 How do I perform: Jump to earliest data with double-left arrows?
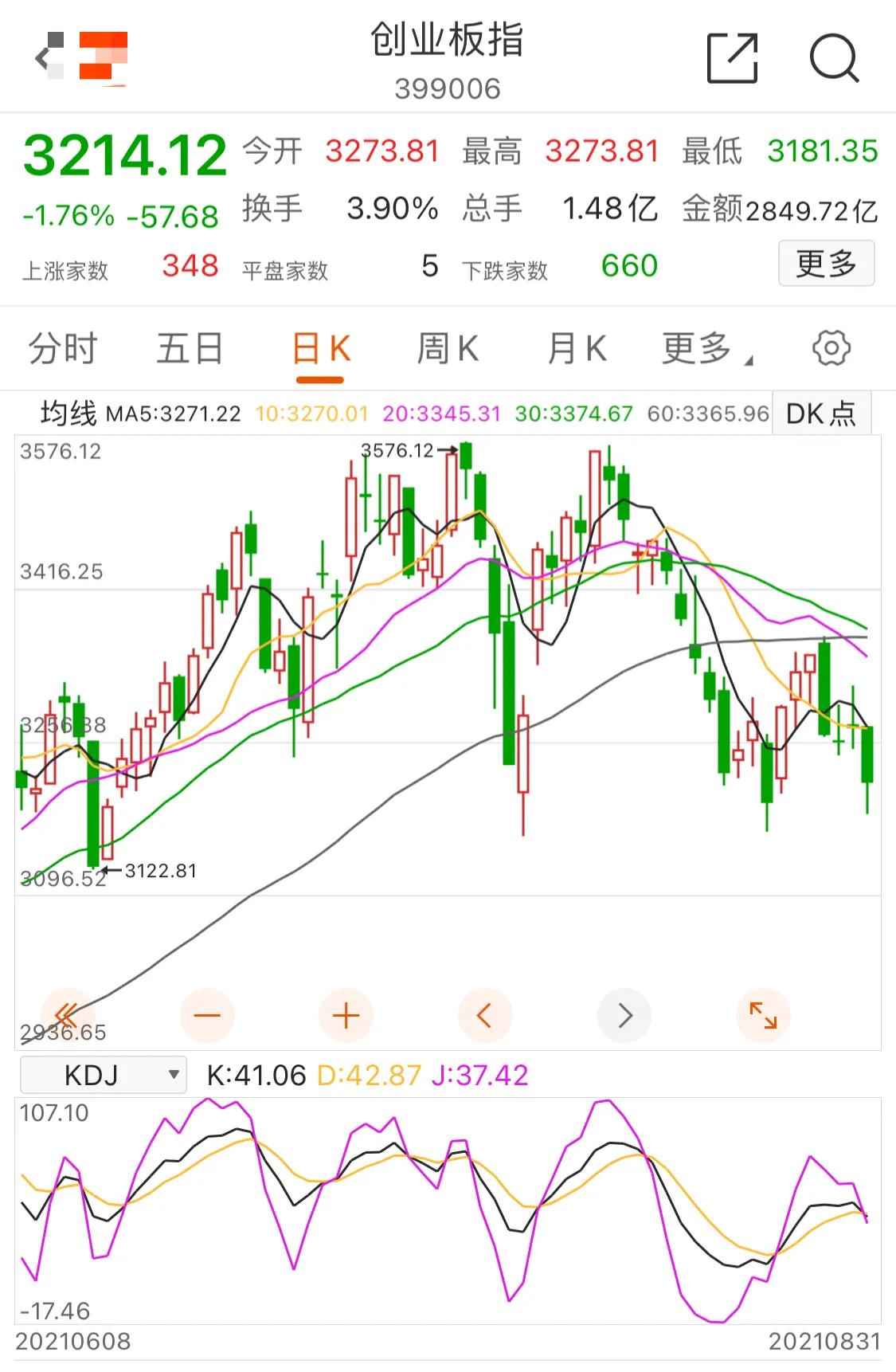[66, 1015]
